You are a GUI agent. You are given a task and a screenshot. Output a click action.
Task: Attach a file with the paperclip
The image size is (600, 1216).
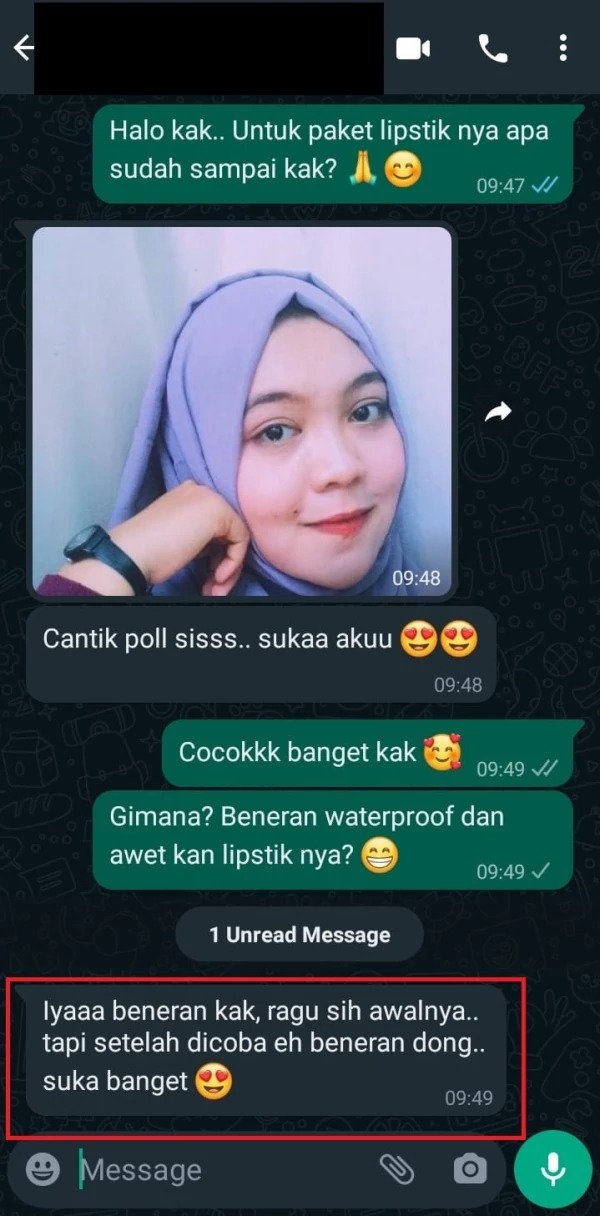pyautogui.click(x=397, y=1169)
